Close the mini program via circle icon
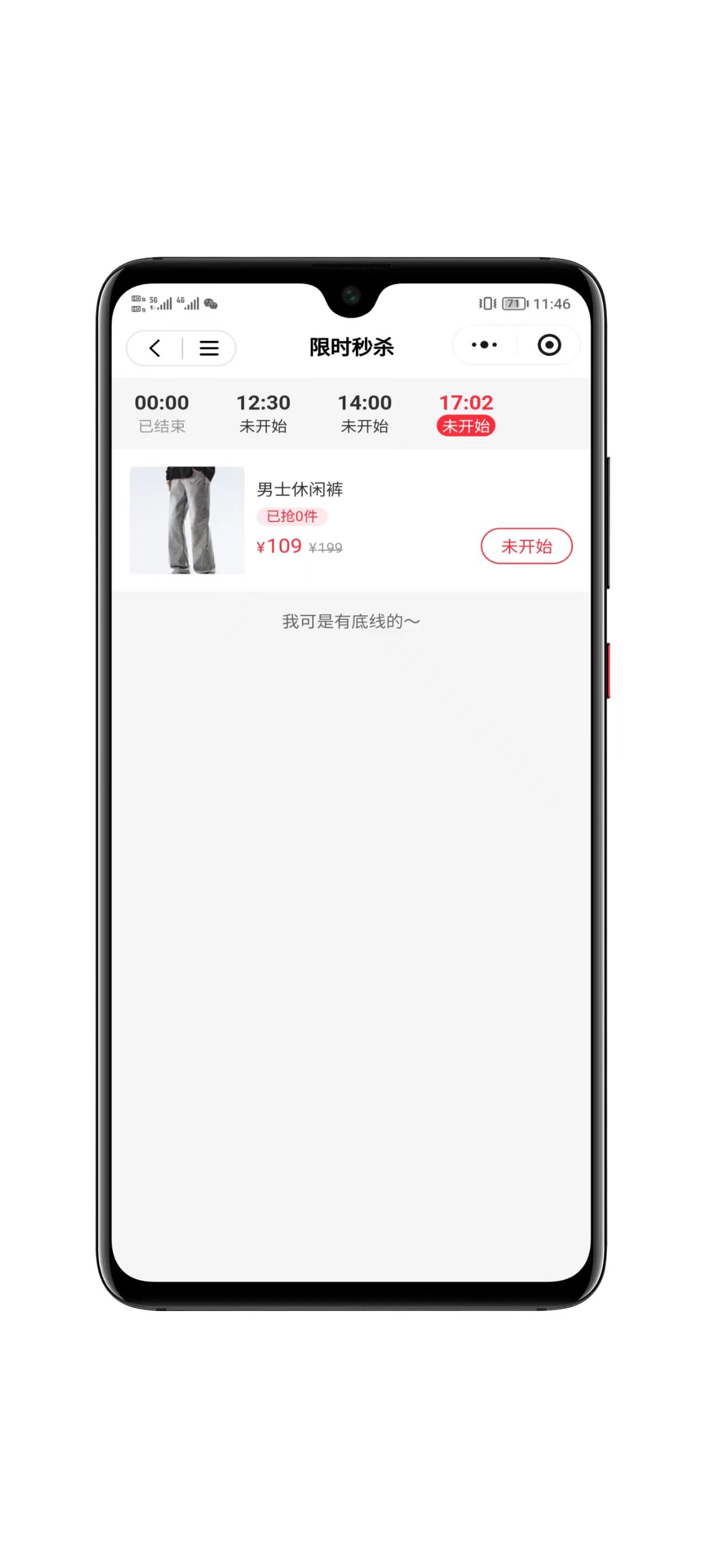The height and width of the screenshot is (1568, 706). click(549, 345)
